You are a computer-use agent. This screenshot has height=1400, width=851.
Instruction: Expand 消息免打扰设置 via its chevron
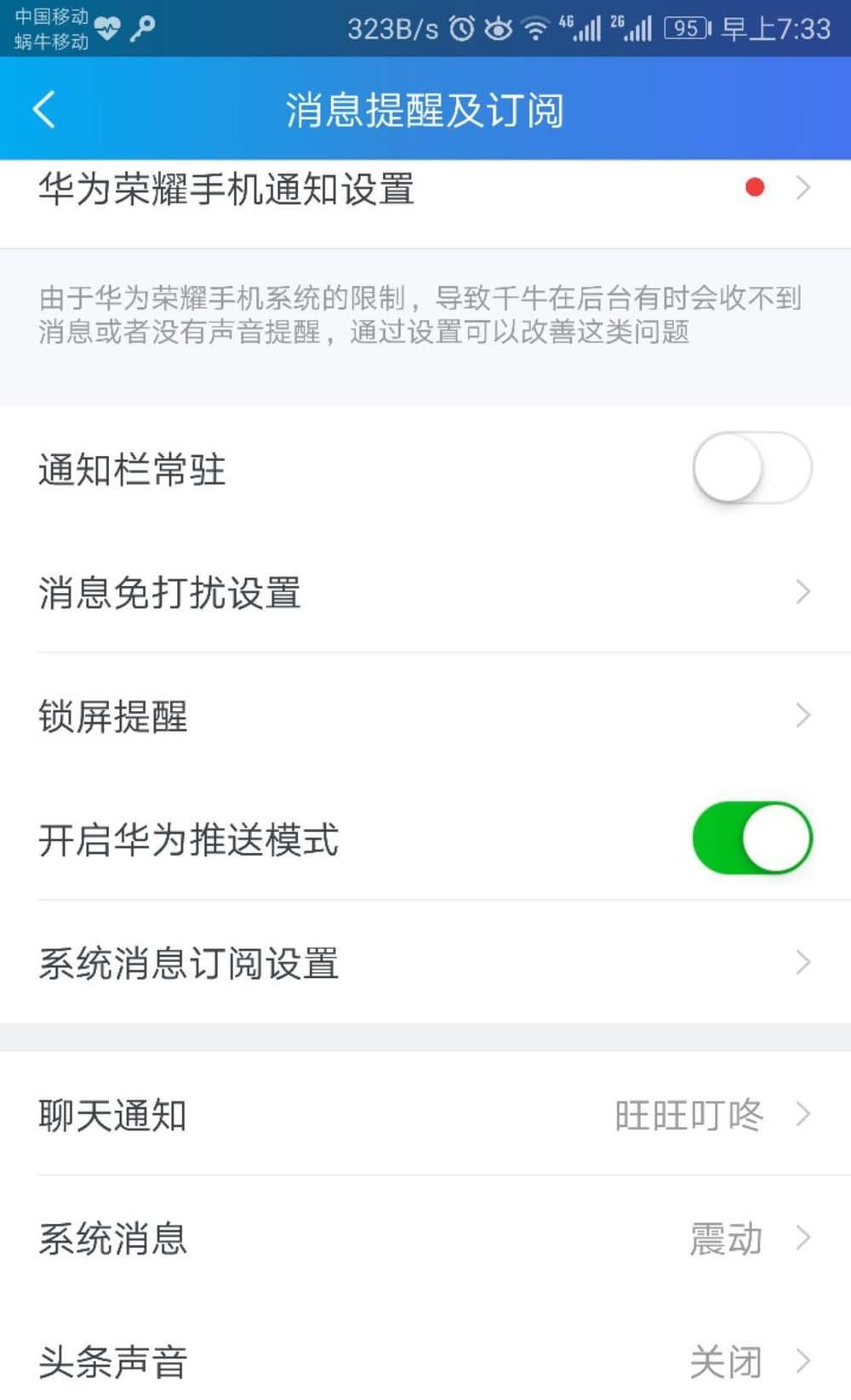tap(801, 591)
